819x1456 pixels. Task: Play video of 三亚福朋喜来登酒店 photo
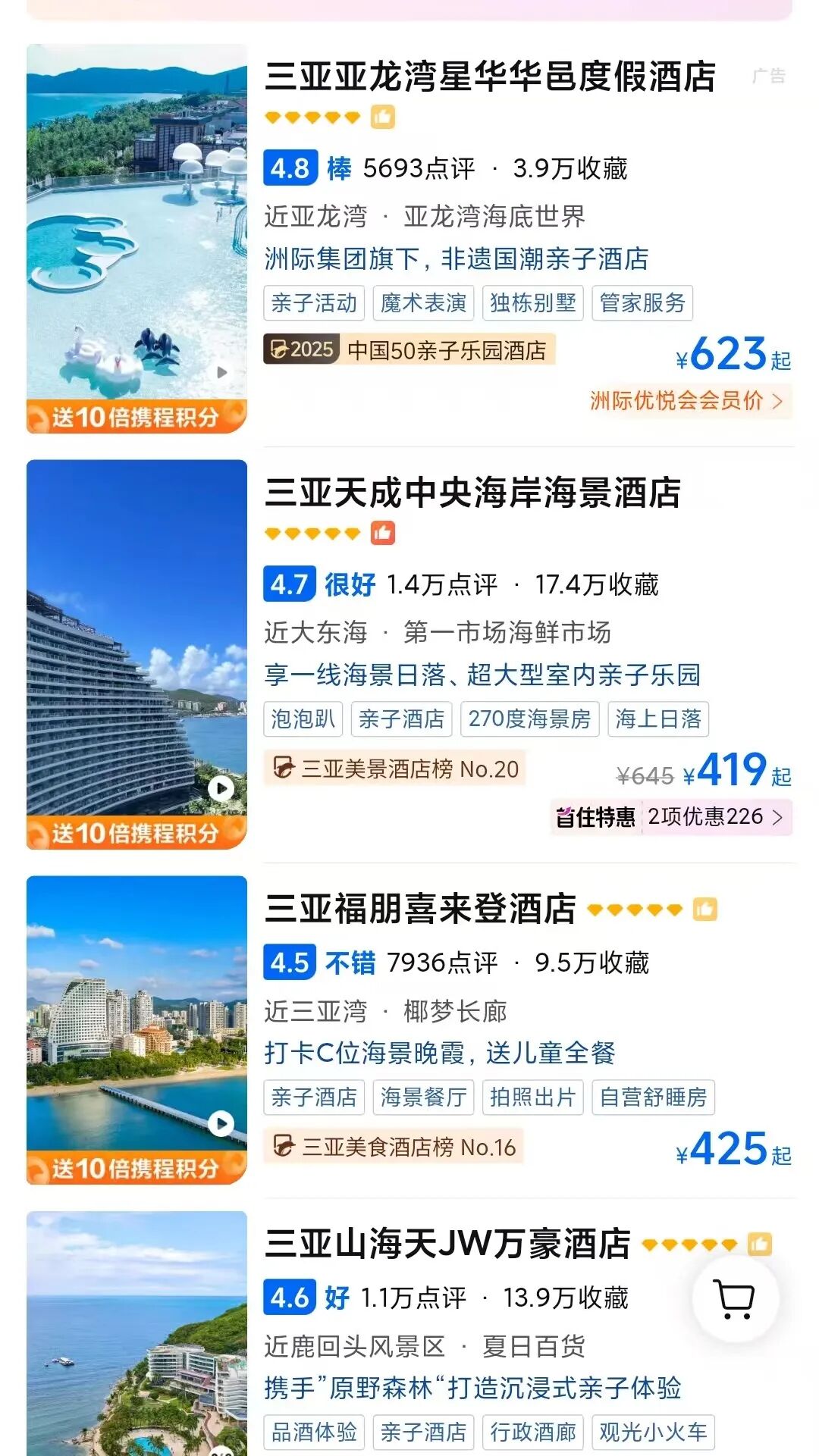(221, 1123)
